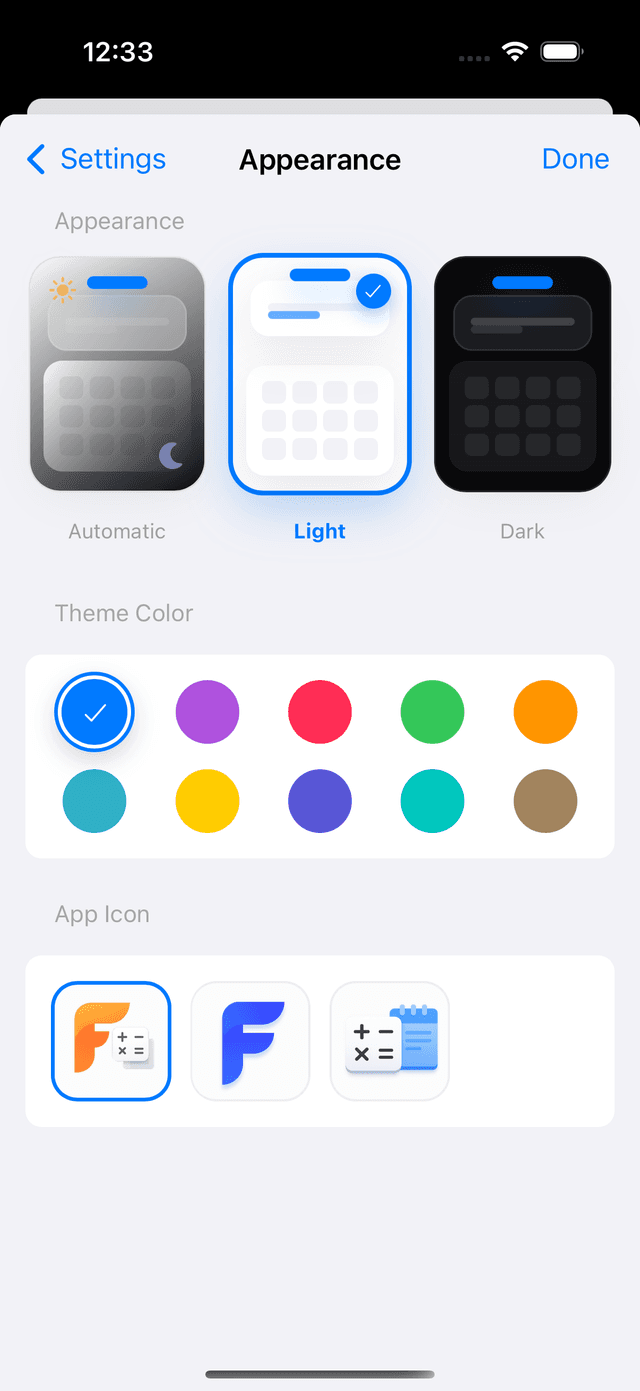The height and width of the screenshot is (1391, 640).
Task: Select the orange F calculator app icon
Action: (111, 1041)
